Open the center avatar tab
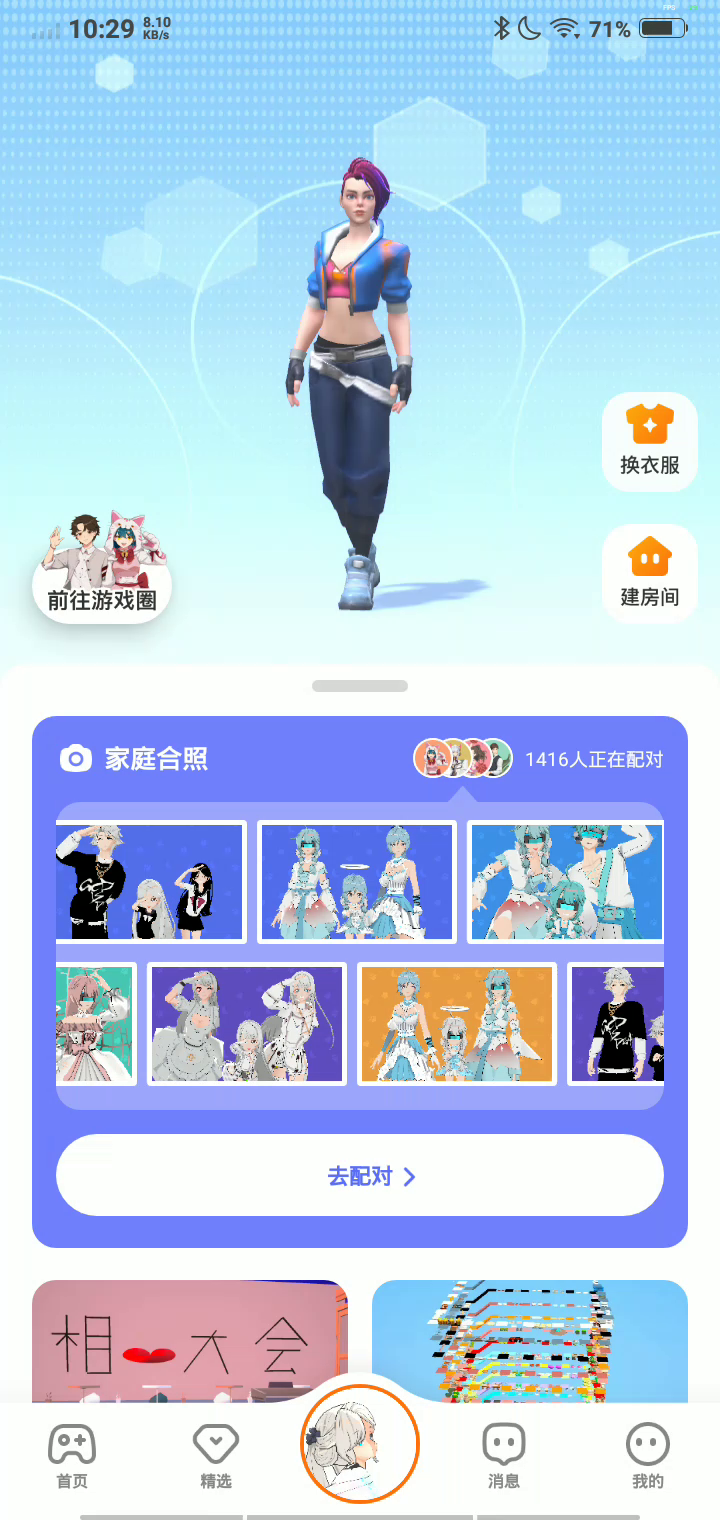Viewport: 720px width, 1520px height. point(360,1444)
